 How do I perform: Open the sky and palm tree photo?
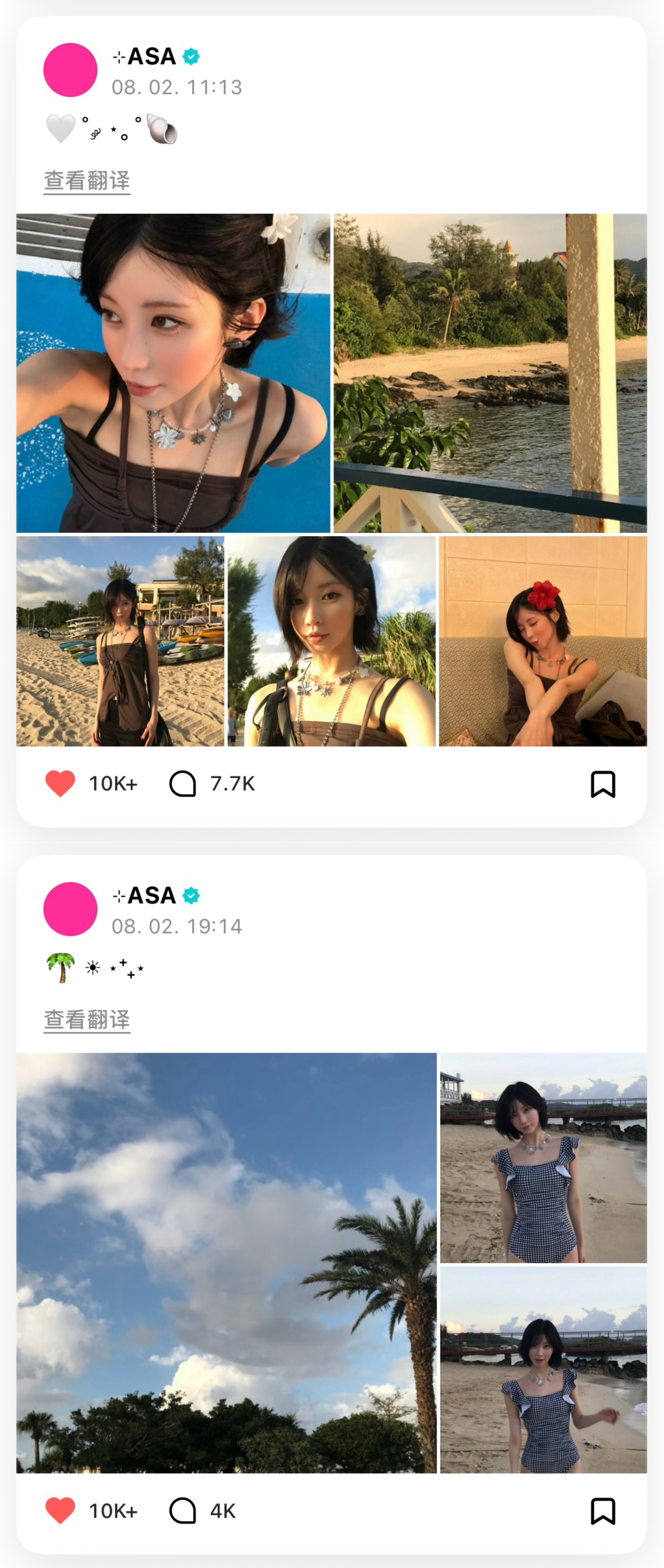click(226, 1263)
